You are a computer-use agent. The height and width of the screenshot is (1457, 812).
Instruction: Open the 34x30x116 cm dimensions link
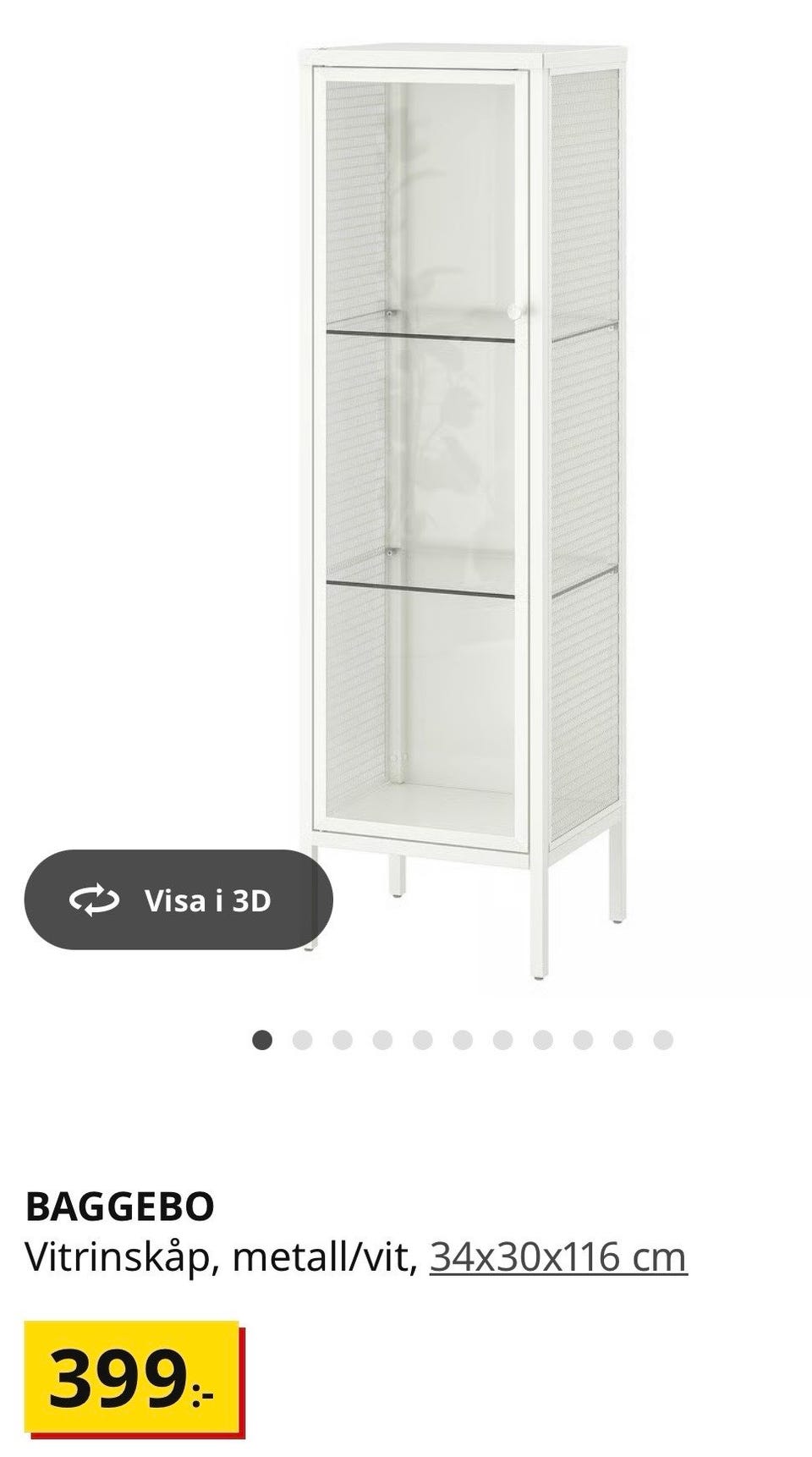tap(558, 1257)
